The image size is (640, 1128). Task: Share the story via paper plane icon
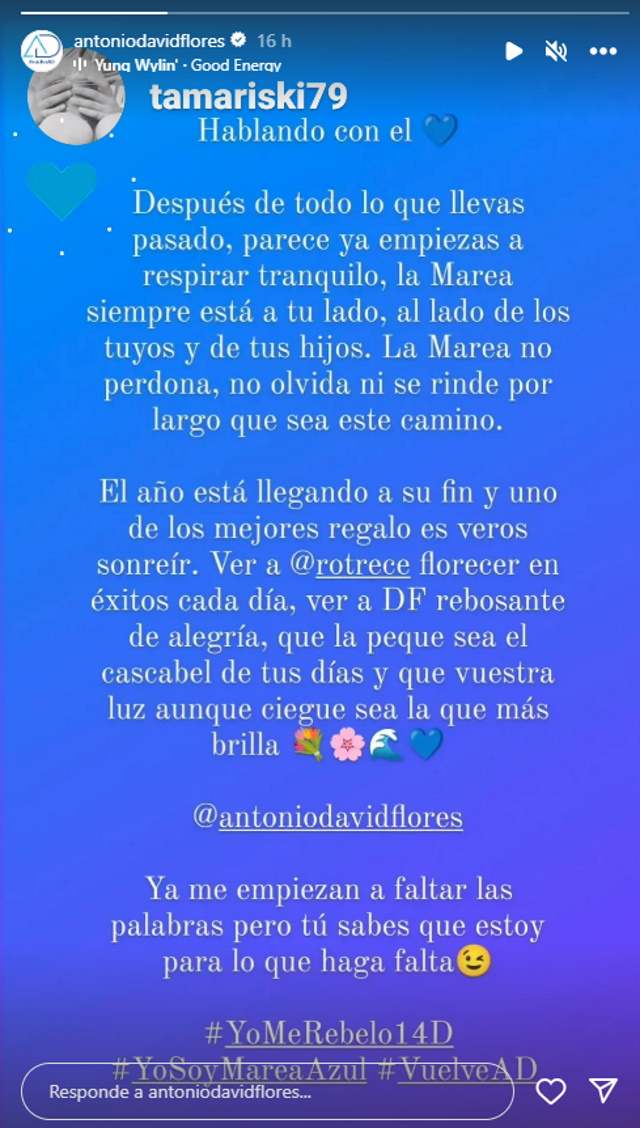click(x=602, y=1090)
